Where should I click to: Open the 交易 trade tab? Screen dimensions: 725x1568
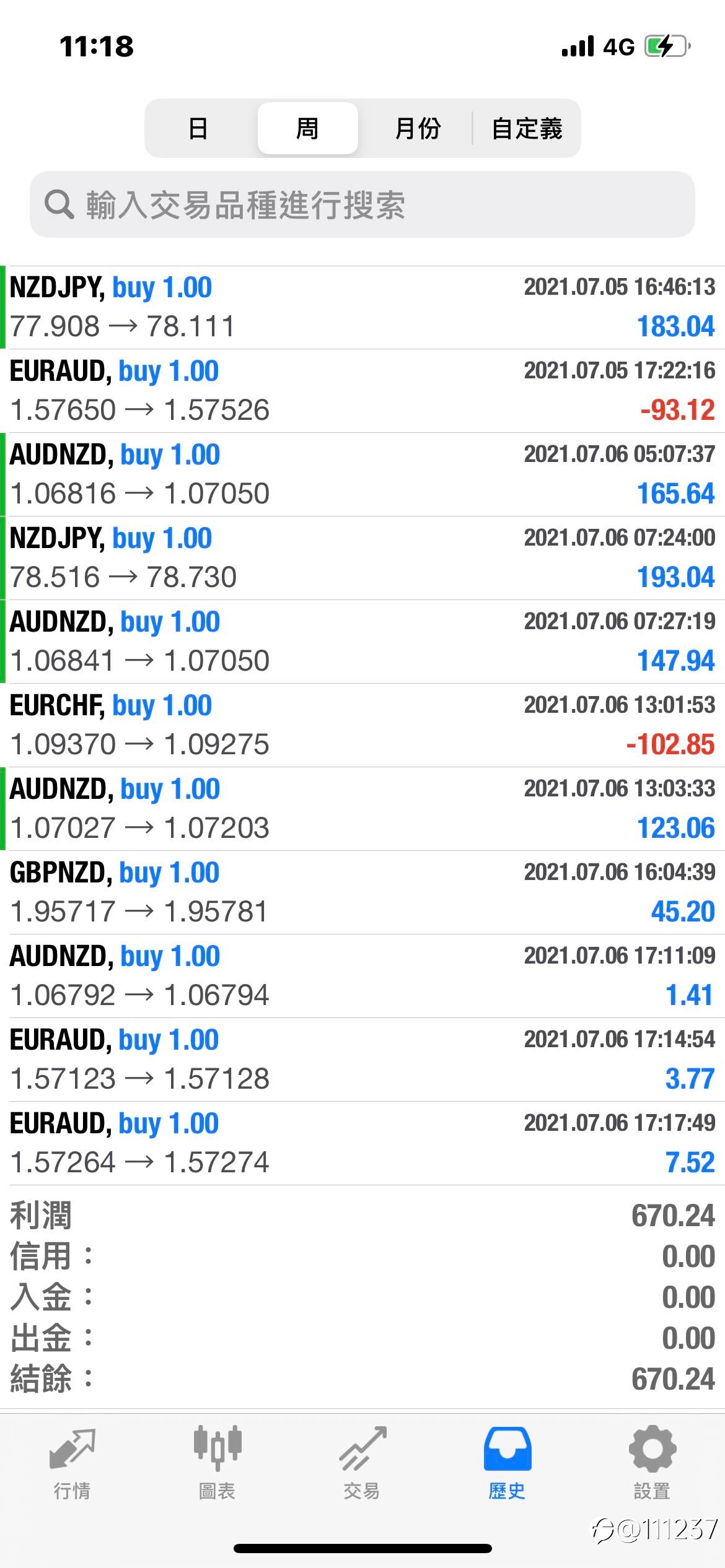[362, 1463]
